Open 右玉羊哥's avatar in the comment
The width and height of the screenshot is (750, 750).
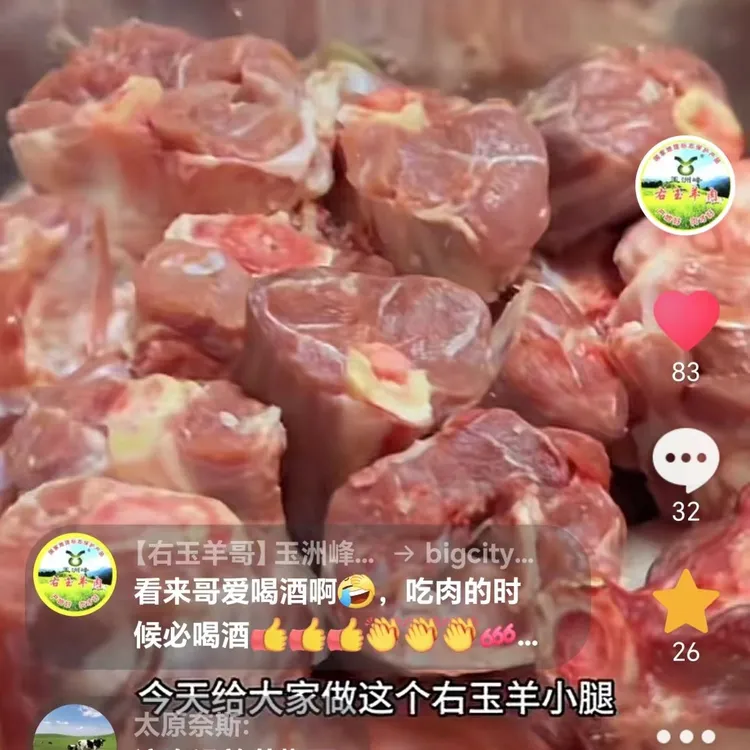pyautogui.click(x=75, y=573)
